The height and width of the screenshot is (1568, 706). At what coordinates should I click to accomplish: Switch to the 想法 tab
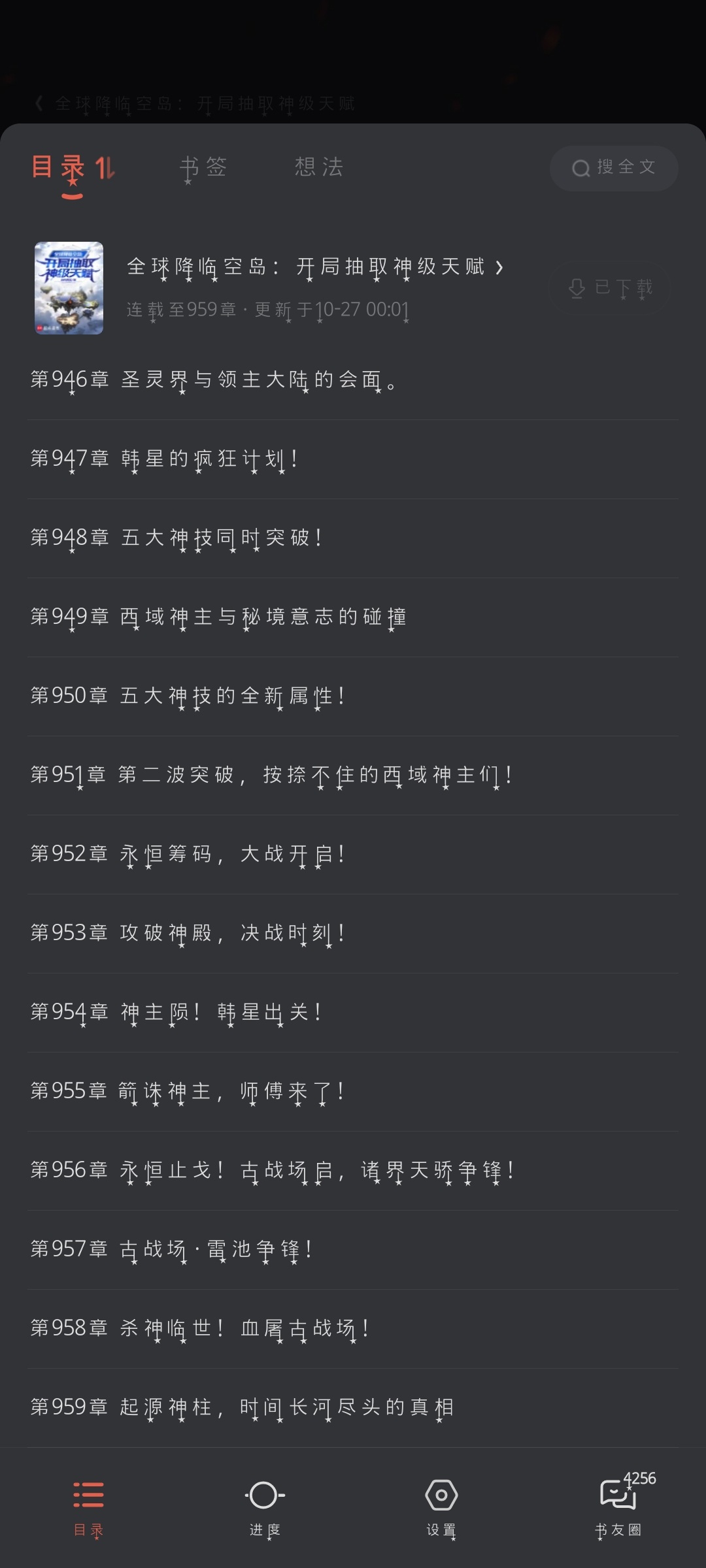tap(319, 167)
